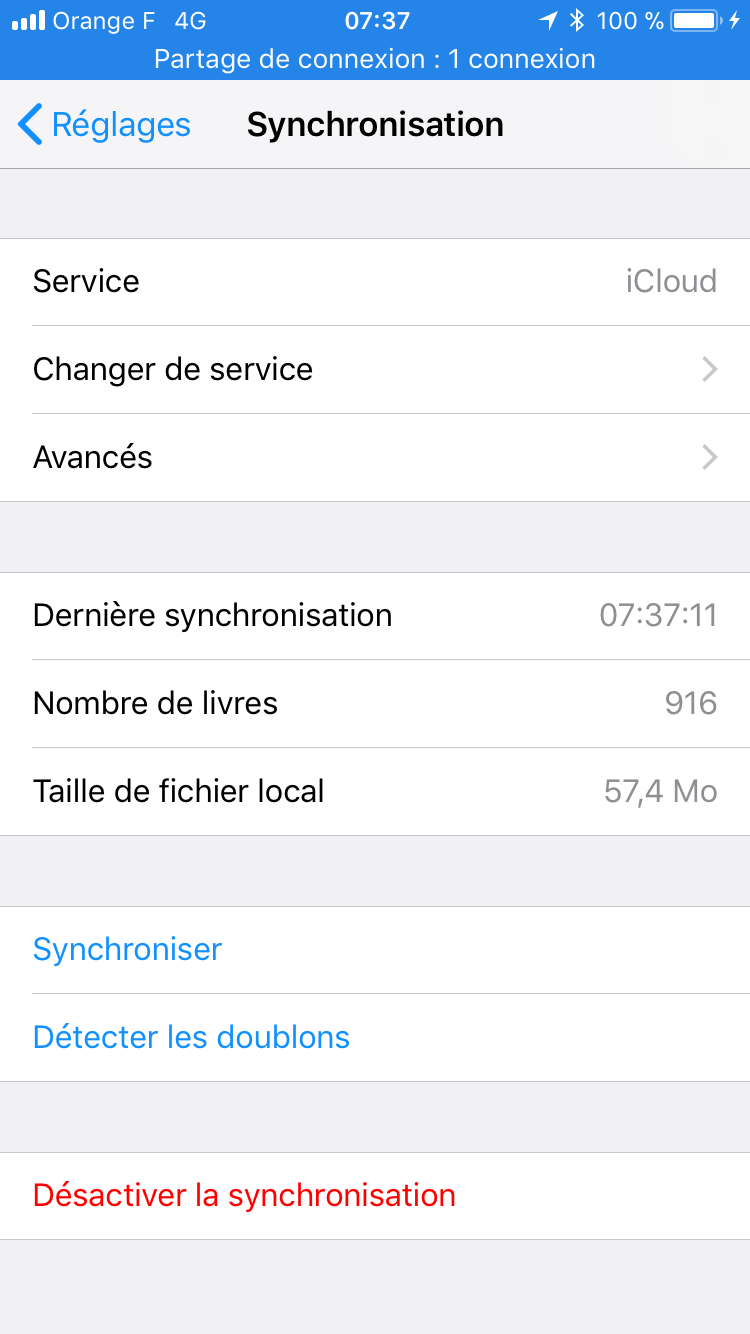
Task: Tap Synchroniser to sync now
Action: click(x=375, y=950)
